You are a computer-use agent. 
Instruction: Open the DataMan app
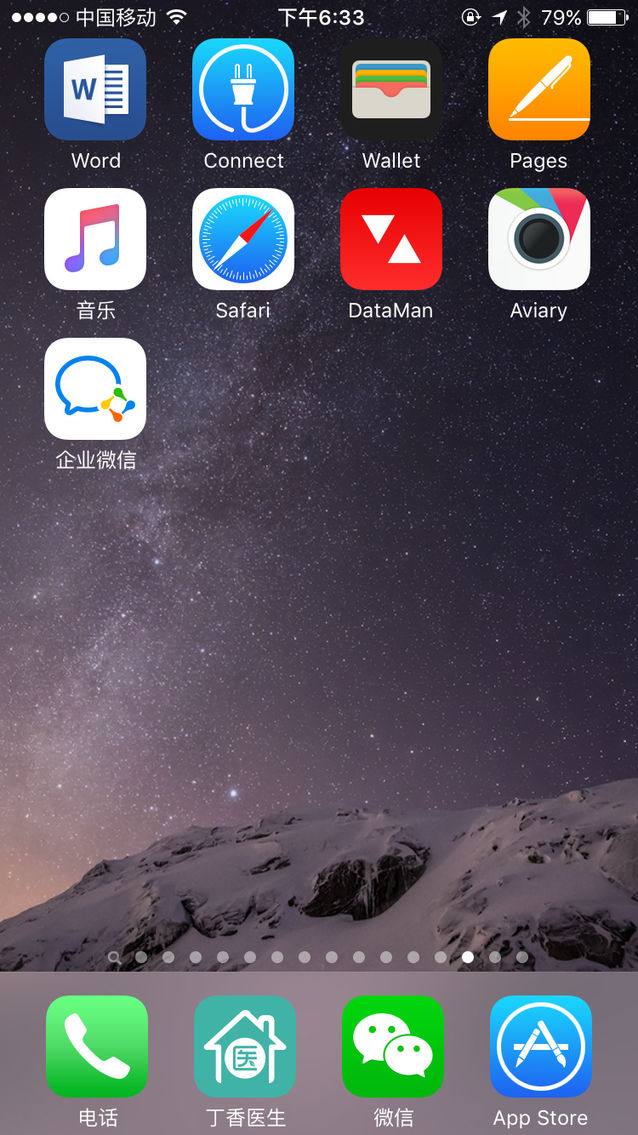click(x=391, y=239)
